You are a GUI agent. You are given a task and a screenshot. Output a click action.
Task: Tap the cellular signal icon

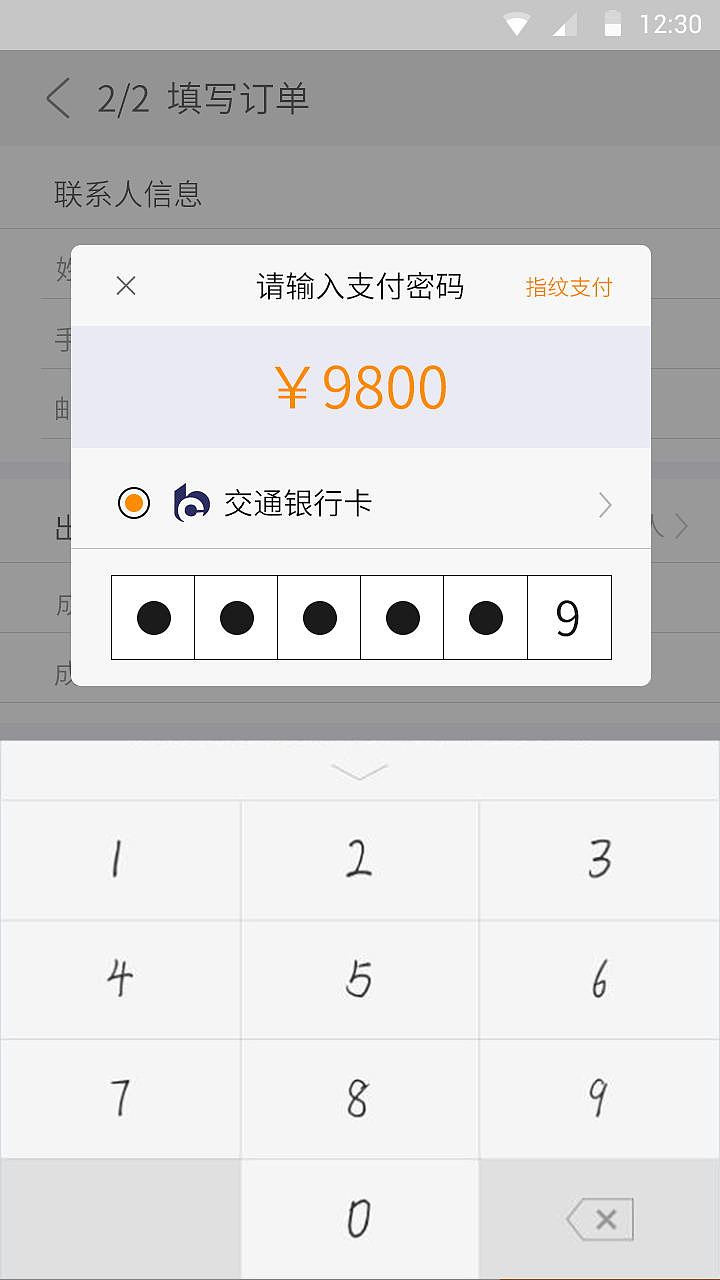point(566,23)
